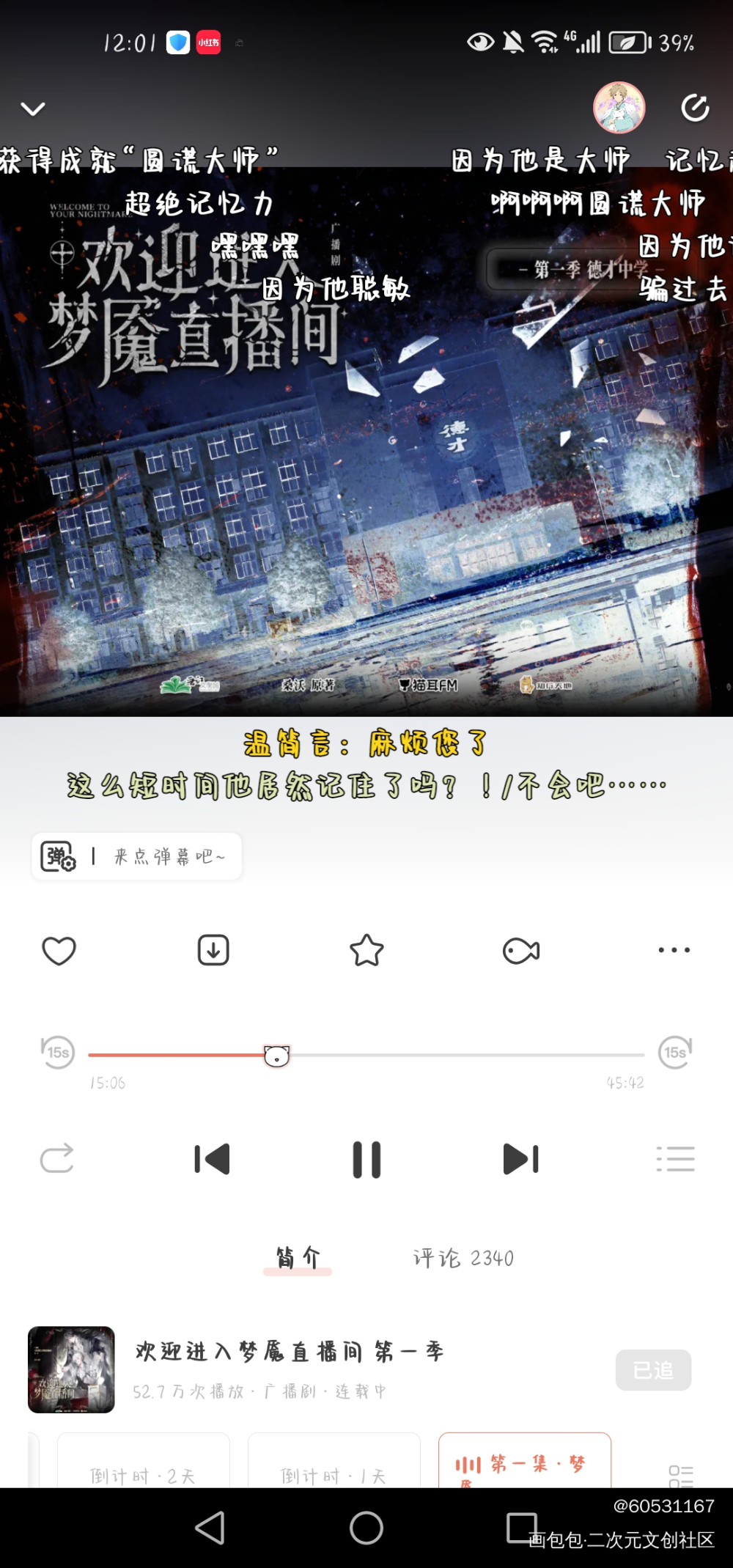Tap the playback progress bar
The height and width of the screenshot is (1568, 733).
pyautogui.click(x=440, y=1055)
